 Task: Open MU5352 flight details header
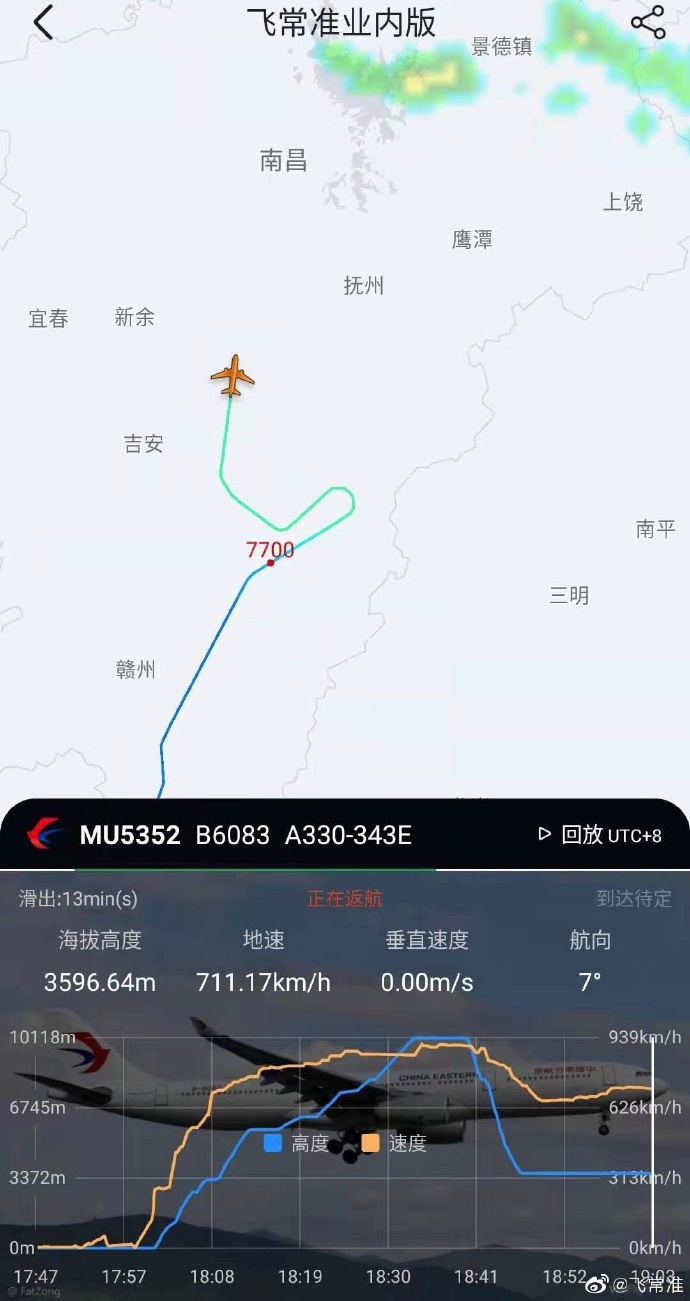coord(130,835)
